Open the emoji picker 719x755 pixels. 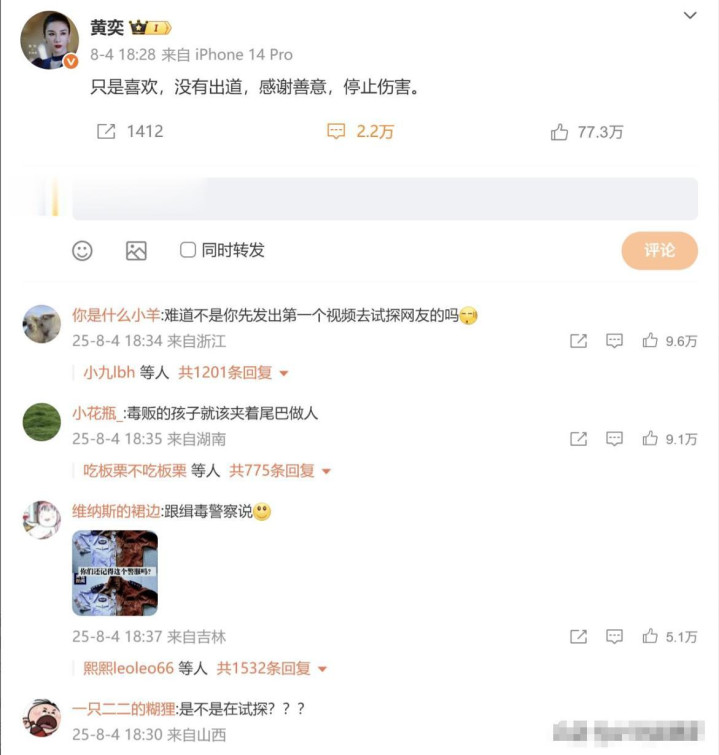click(x=82, y=251)
